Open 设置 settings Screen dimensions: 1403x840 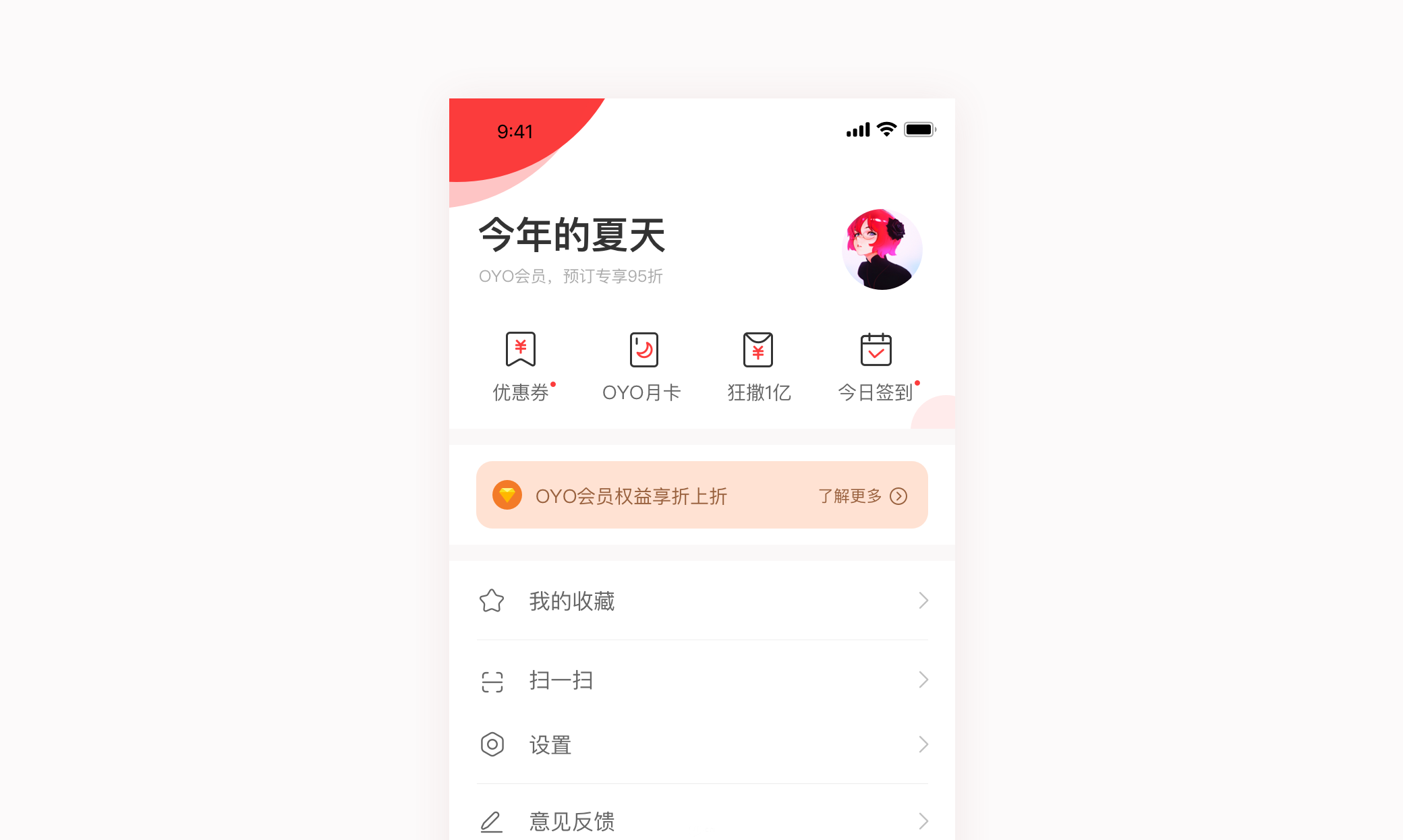click(701, 745)
